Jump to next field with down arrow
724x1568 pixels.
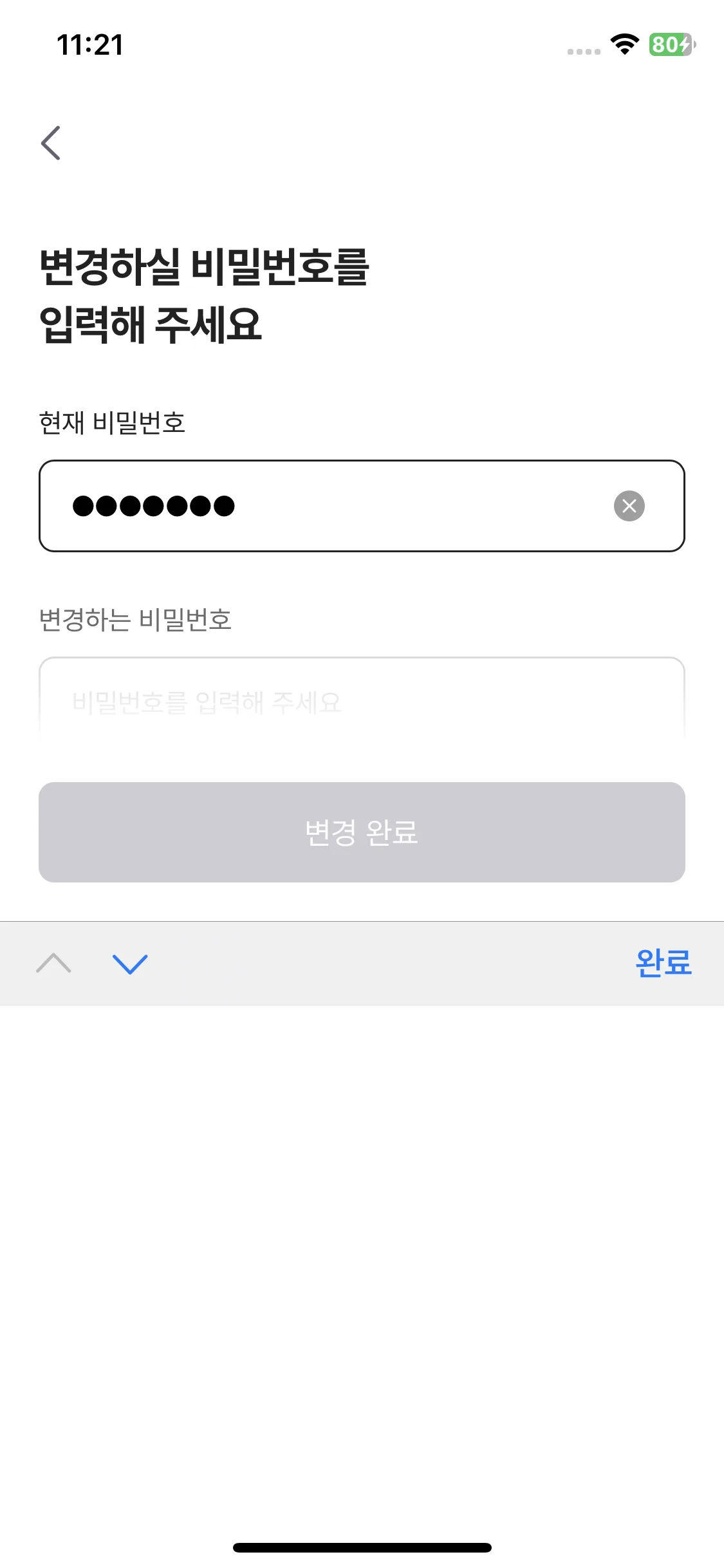tap(130, 964)
